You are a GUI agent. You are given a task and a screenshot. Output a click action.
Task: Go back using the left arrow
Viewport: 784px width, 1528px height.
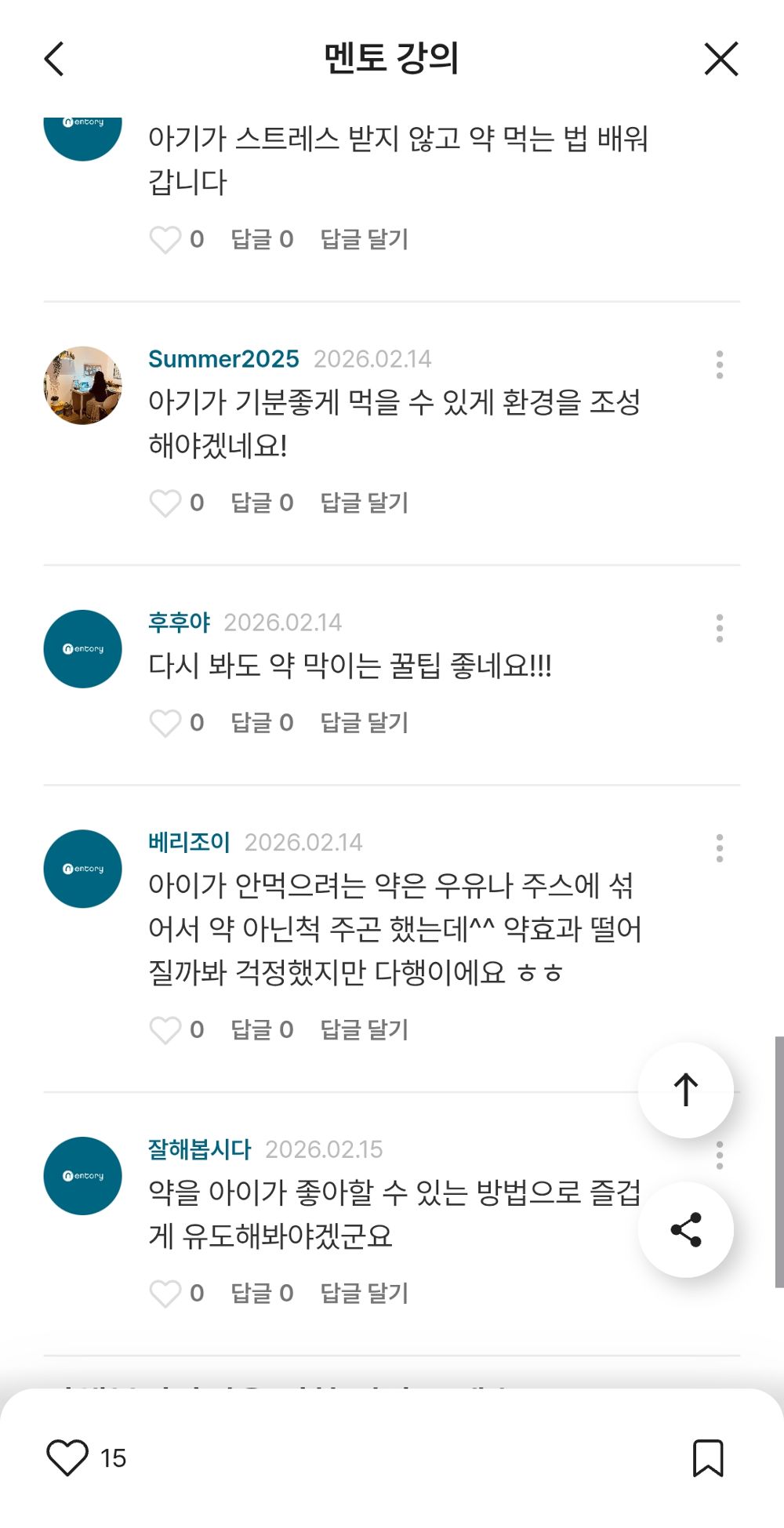[54, 59]
